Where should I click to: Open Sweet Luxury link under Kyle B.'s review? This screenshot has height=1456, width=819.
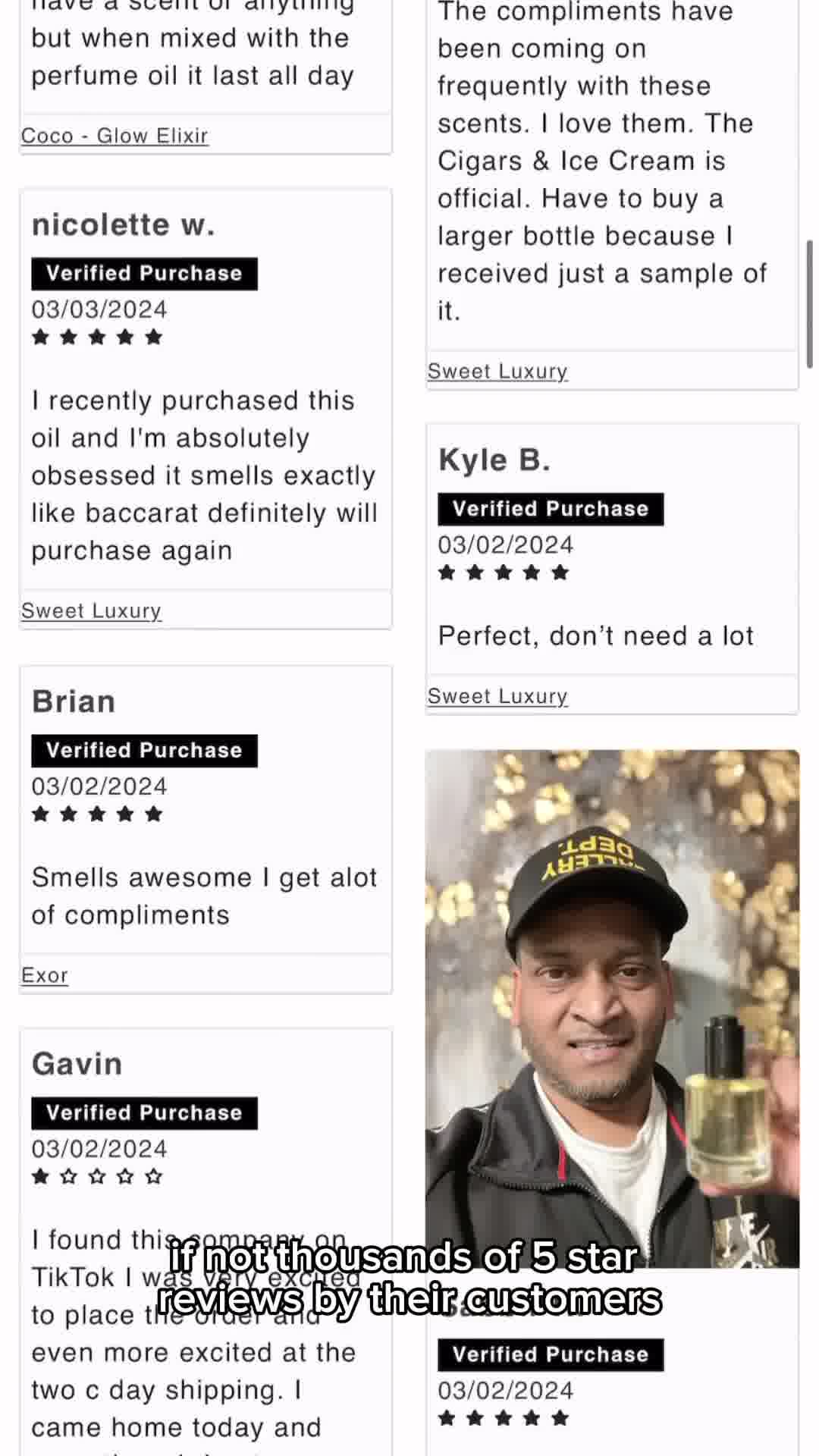click(497, 696)
